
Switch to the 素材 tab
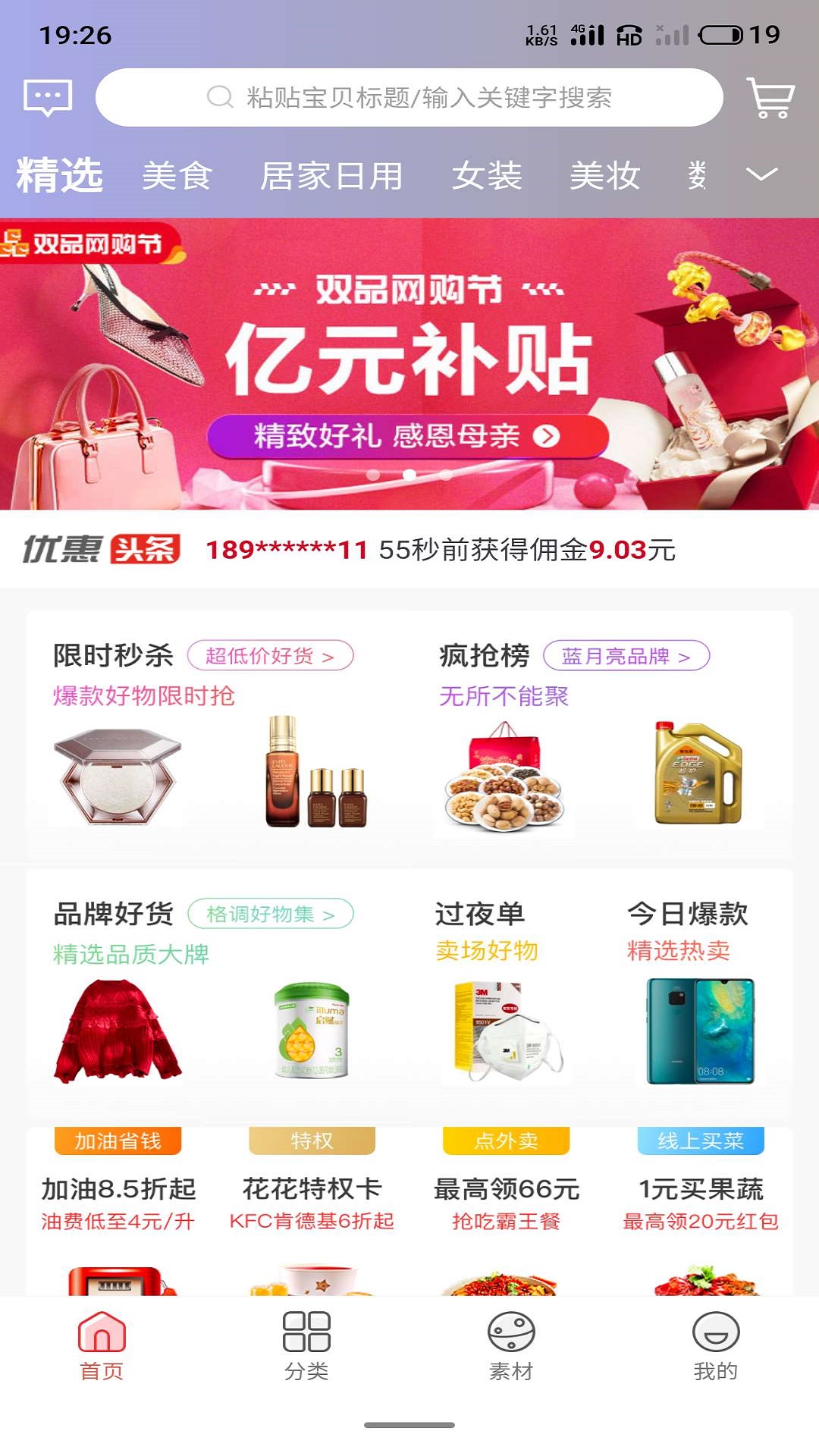[510, 1346]
